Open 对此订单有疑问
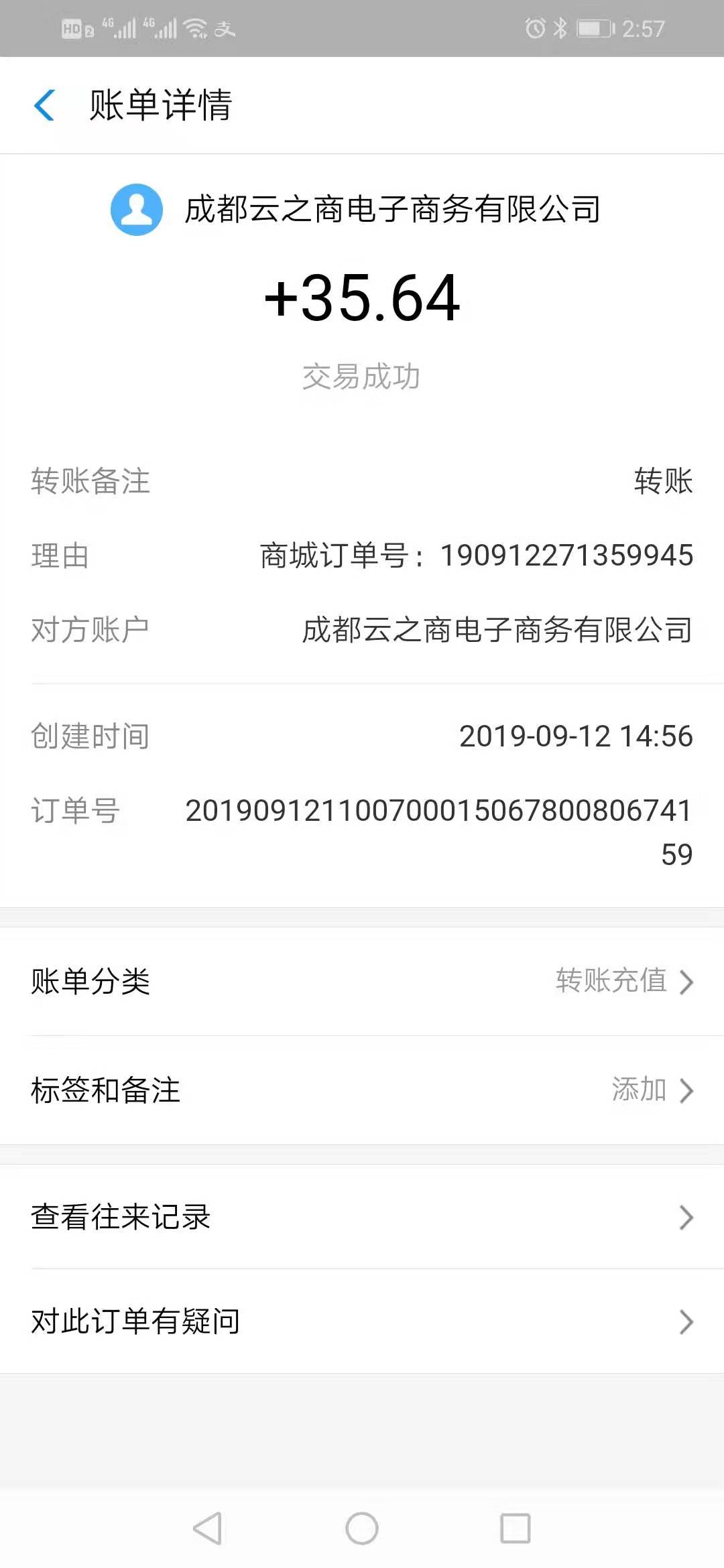The height and width of the screenshot is (1568, 724). (x=362, y=1321)
